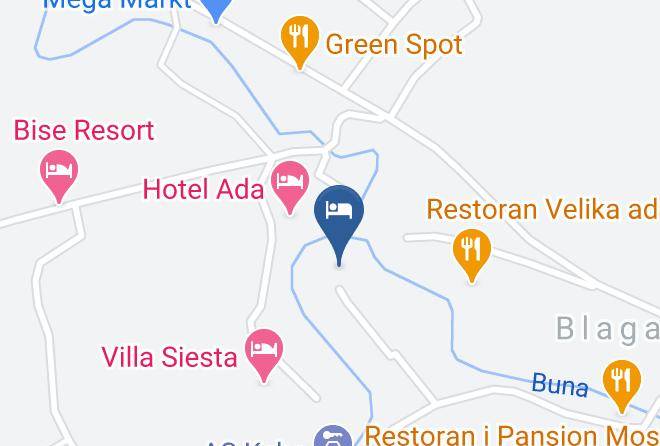Image resolution: width=660 pixels, height=446 pixels.
Task: Tap the Hotel Ada map pin
Action: pyautogui.click(x=290, y=185)
